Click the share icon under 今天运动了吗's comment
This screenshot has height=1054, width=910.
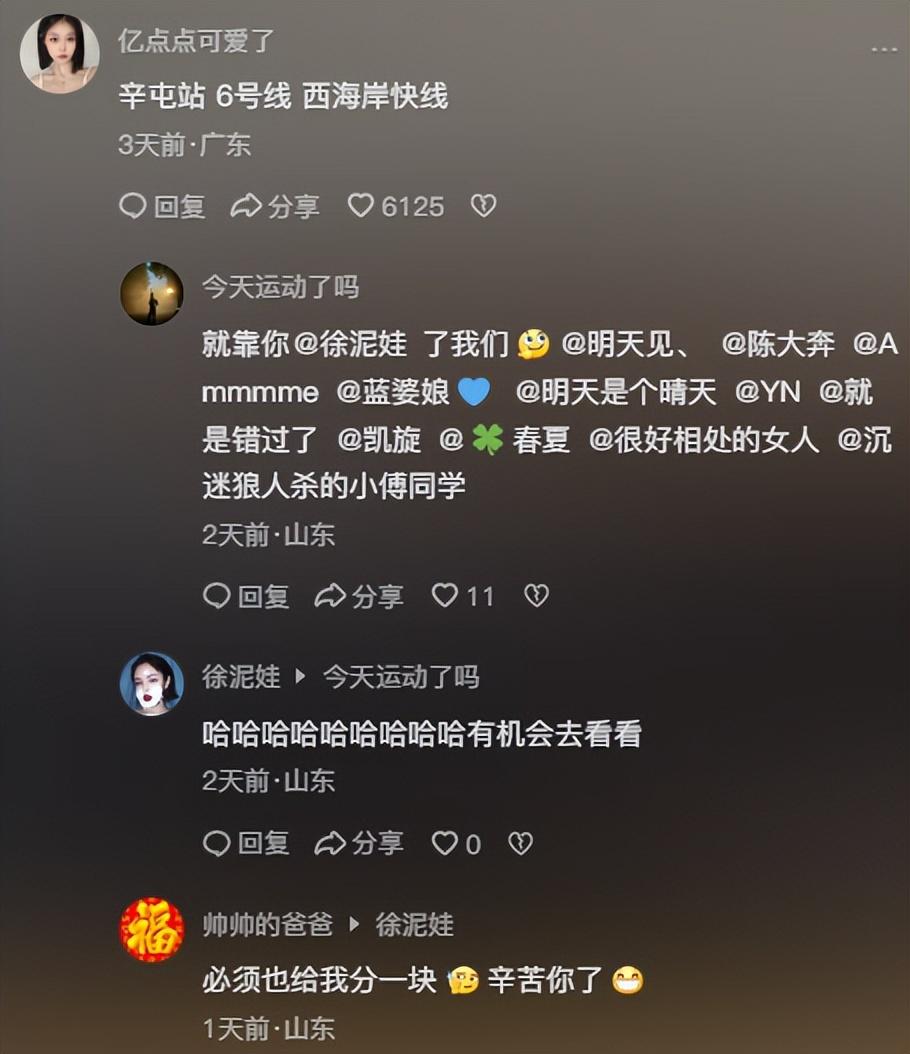[329, 595]
